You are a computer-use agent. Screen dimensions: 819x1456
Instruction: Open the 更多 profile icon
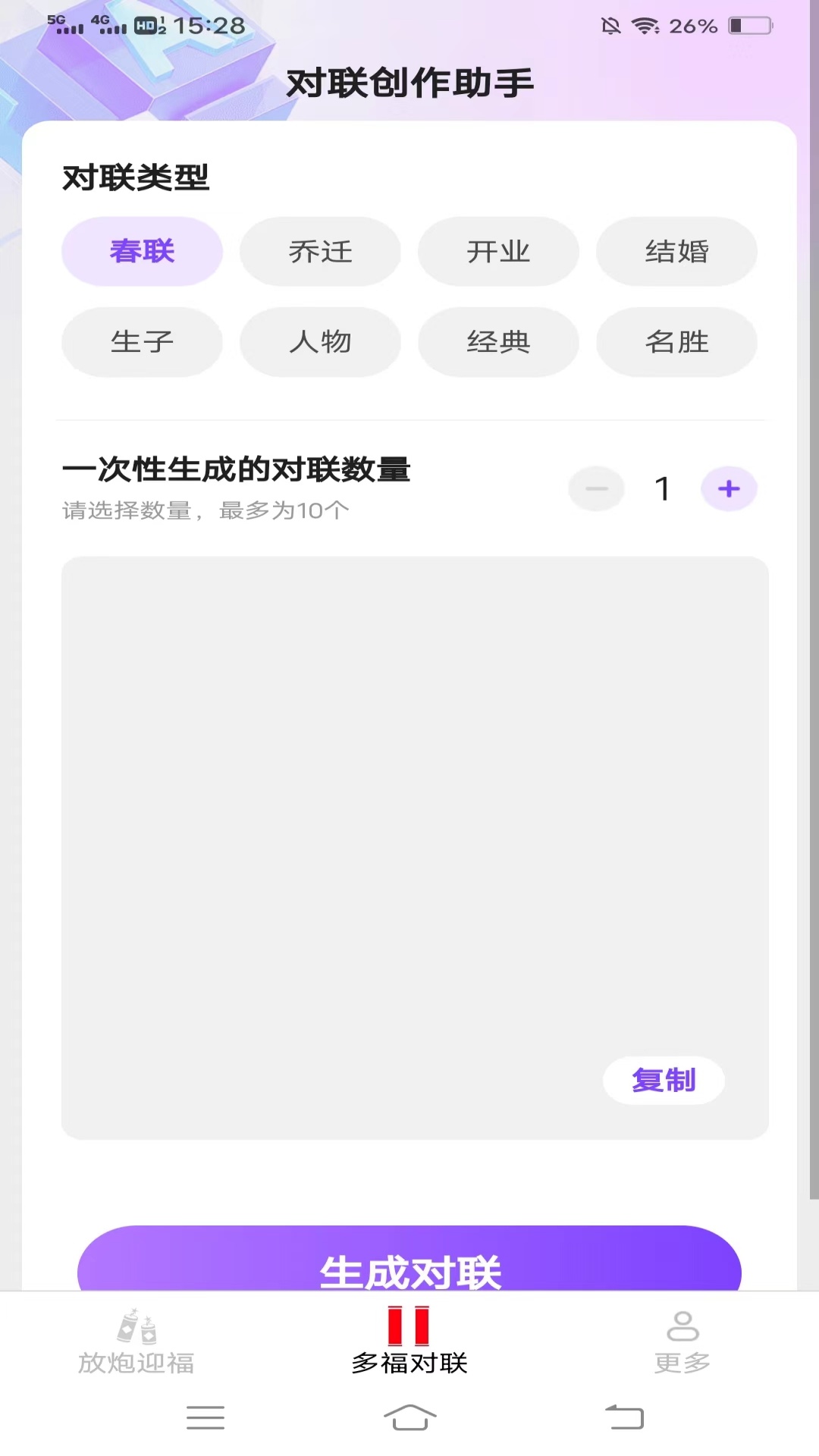(x=682, y=1323)
